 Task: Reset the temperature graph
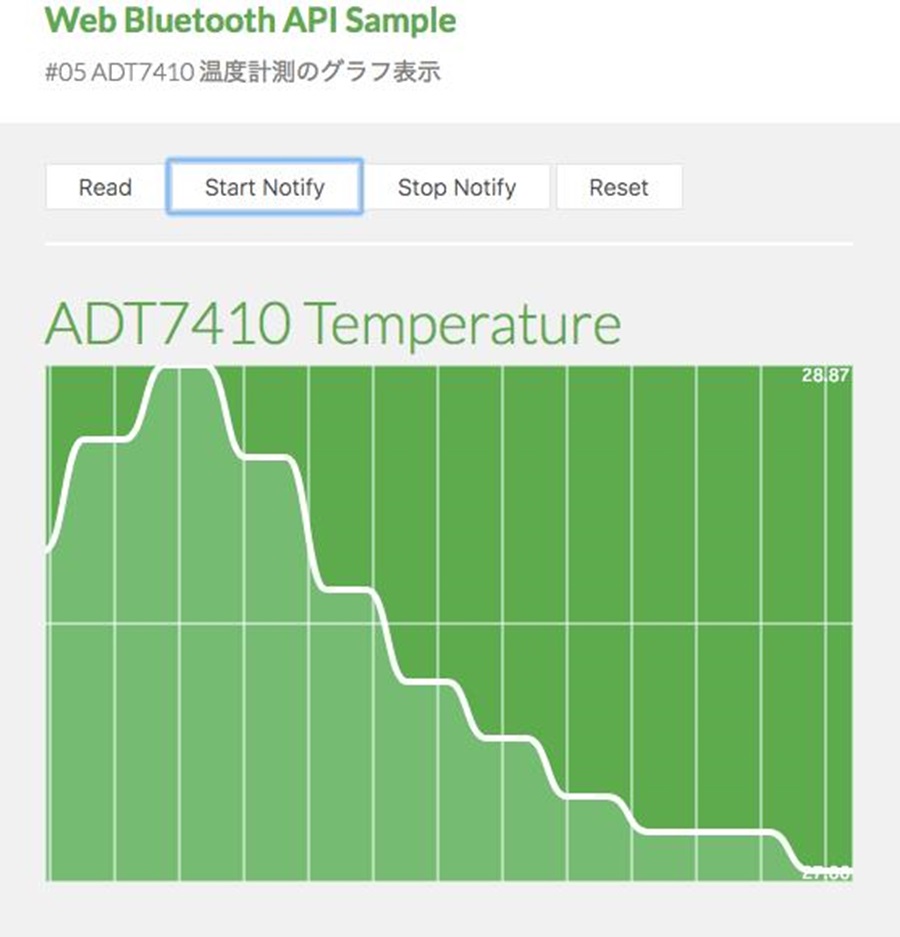619,187
